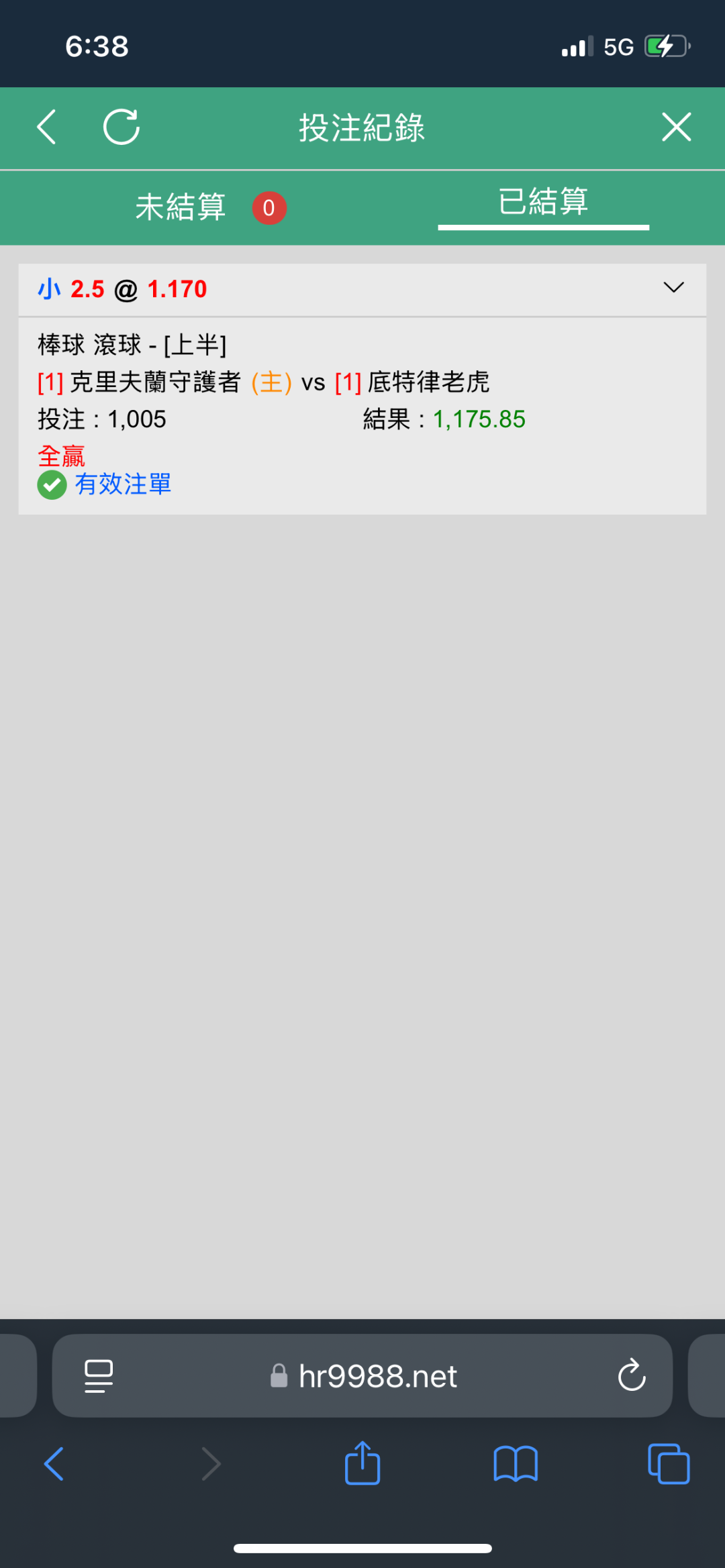Select the 已結算 tab
725x1568 pixels.
tap(543, 202)
